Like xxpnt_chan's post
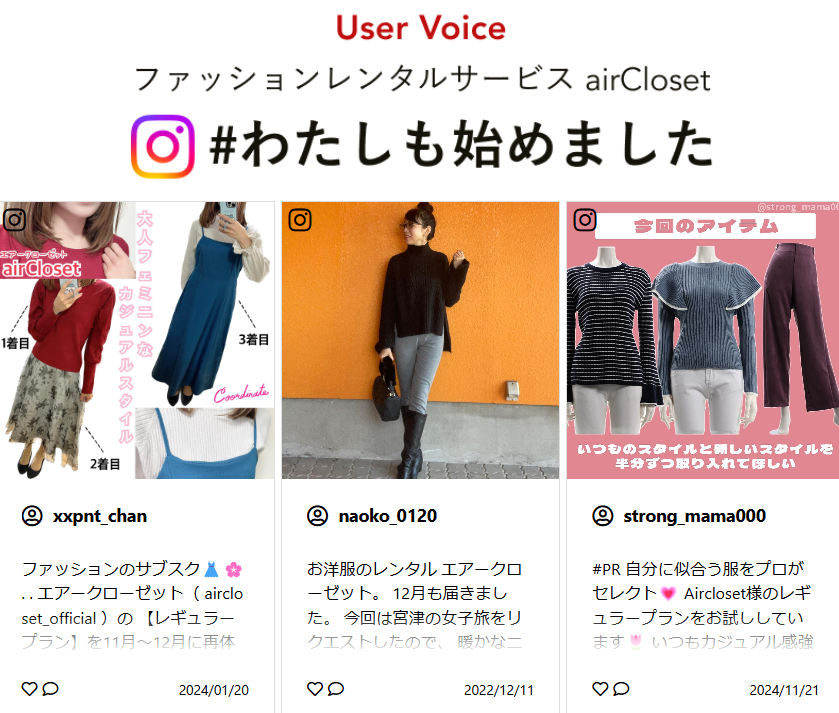Viewport: 839px width, 713px height. pyautogui.click(x=29, y=689)
